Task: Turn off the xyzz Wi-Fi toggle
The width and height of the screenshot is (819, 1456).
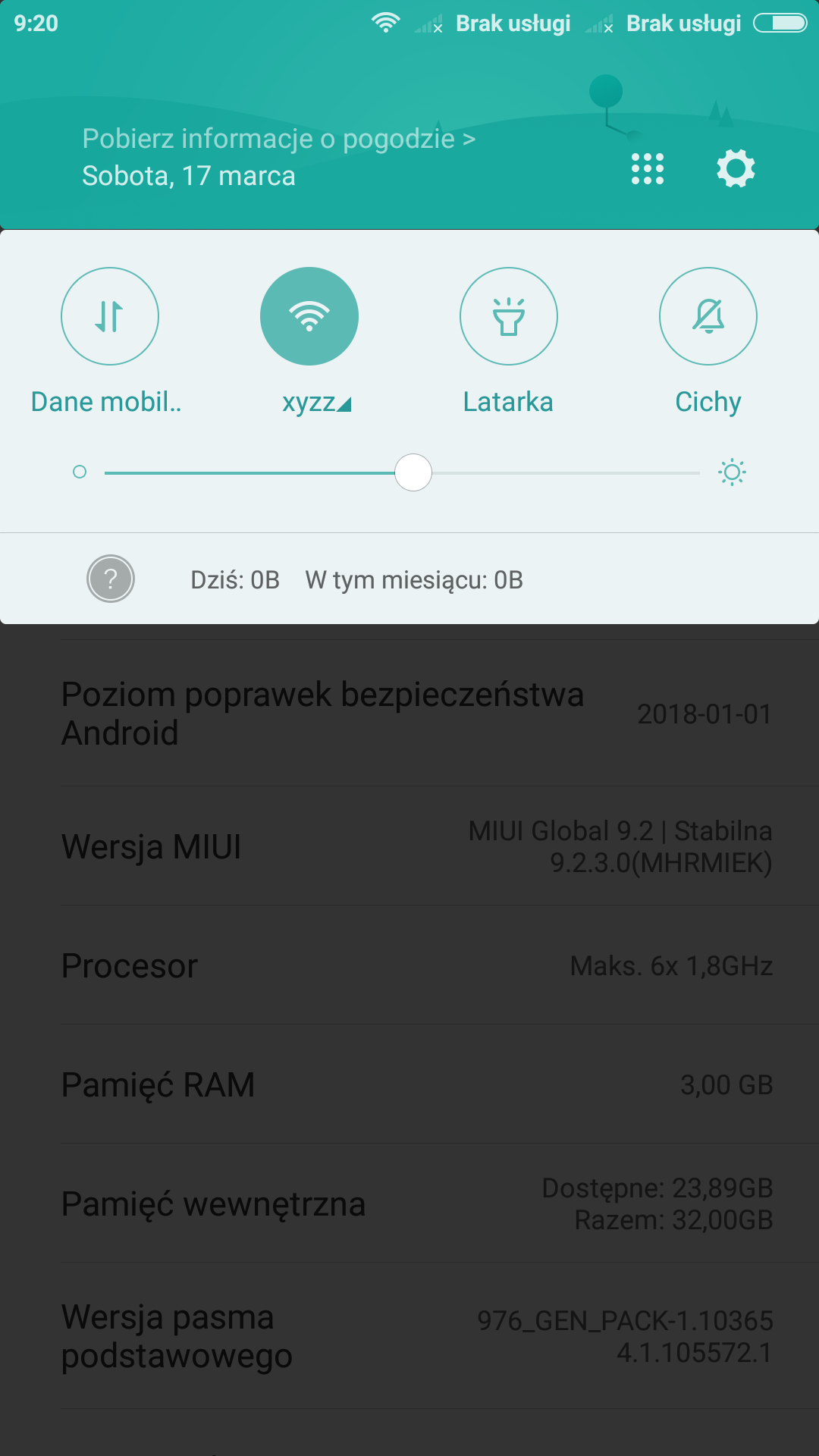Action: click(309, 316)
